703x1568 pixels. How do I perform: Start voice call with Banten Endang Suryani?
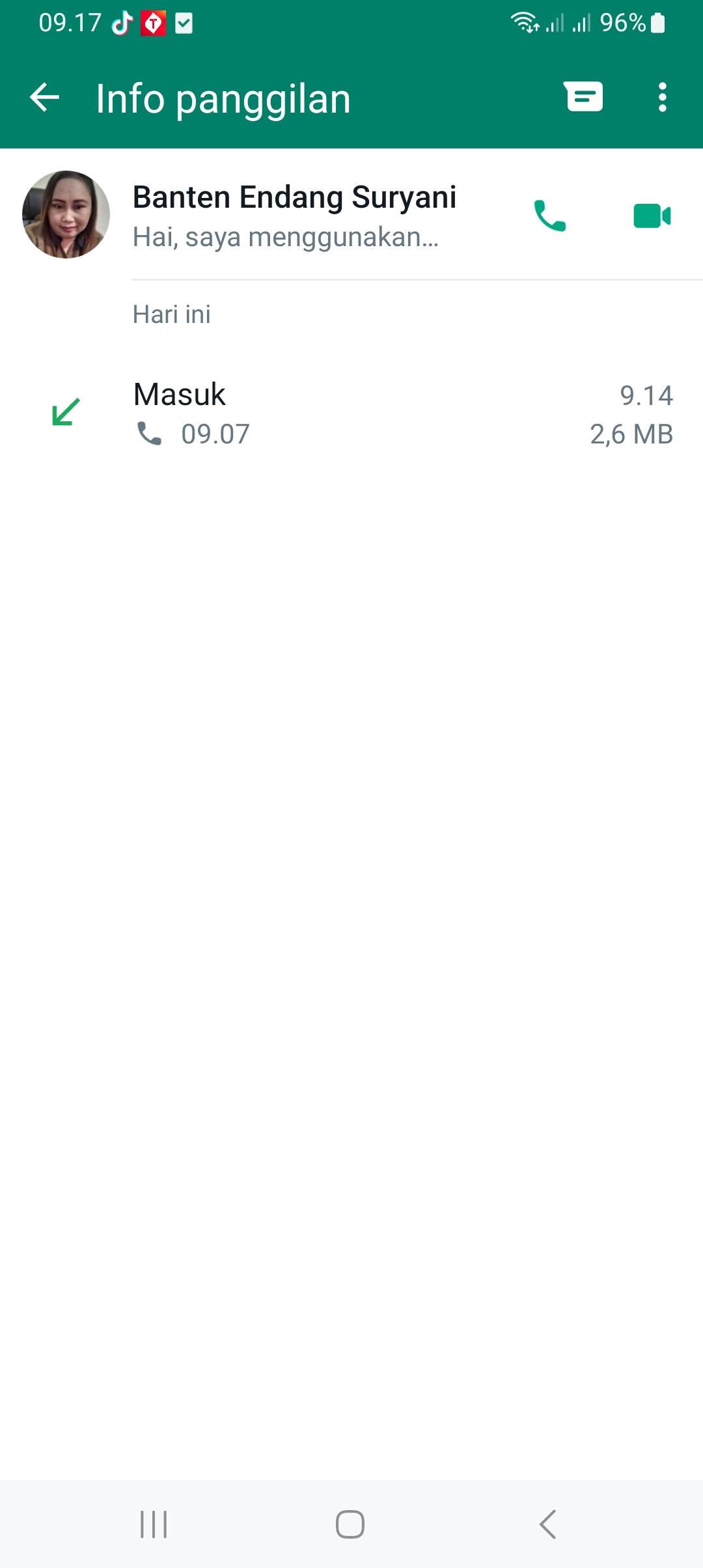coord(549,216)
